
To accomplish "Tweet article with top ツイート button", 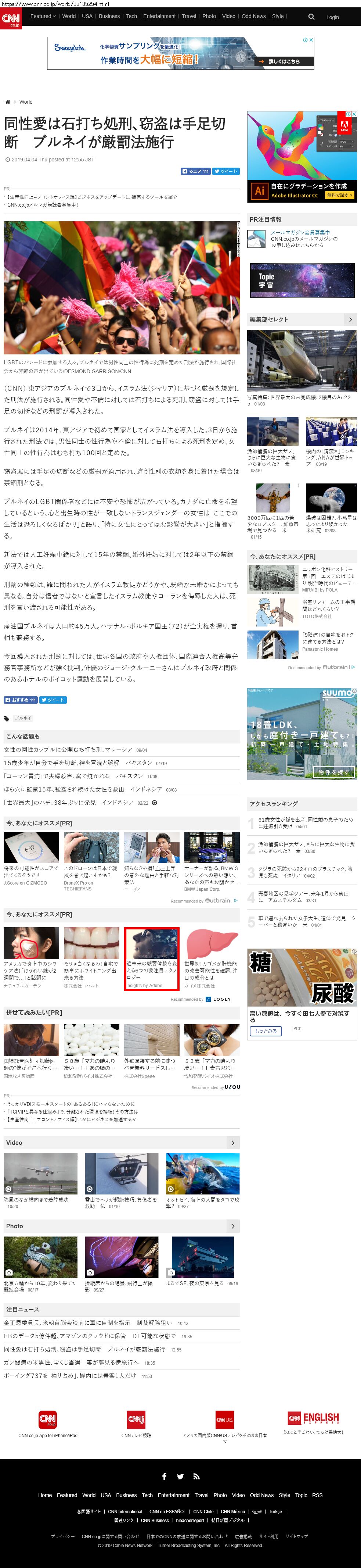I will click(x=225, y=172).
